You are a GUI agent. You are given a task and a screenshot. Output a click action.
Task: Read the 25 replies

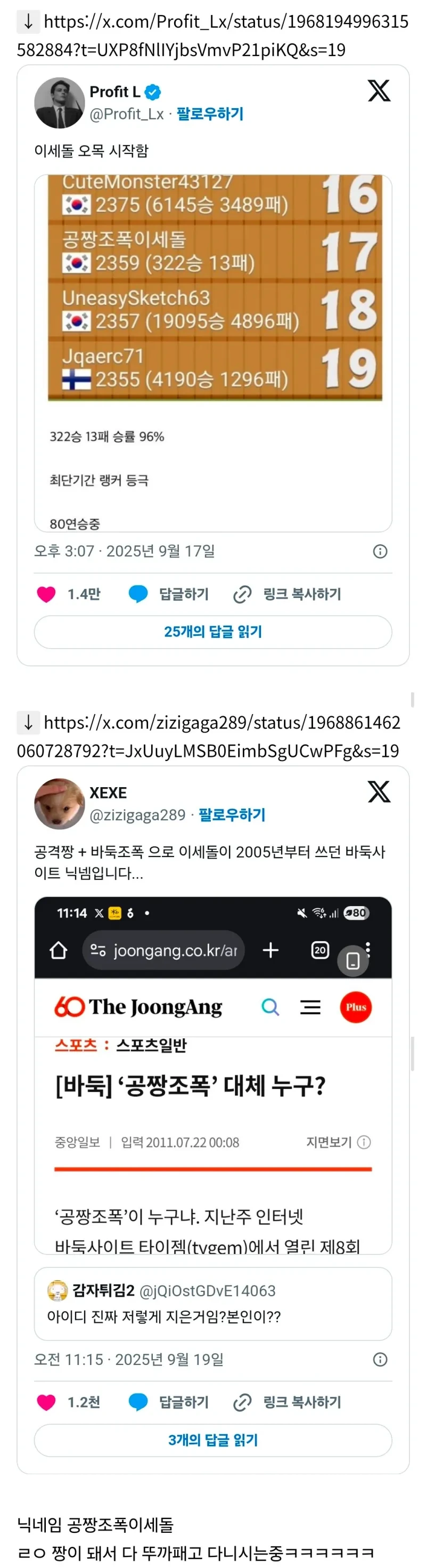213,632
